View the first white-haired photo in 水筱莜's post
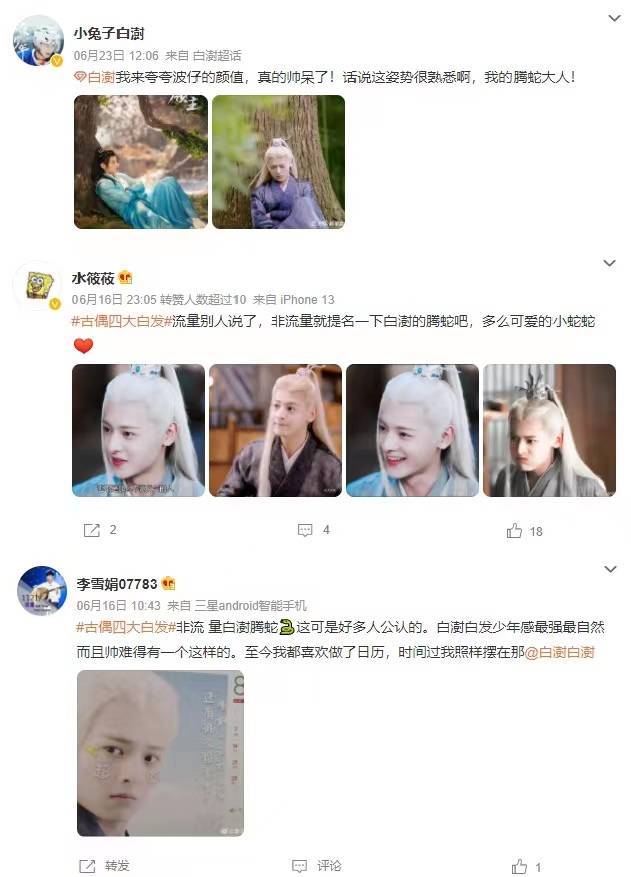Image resolution: width=631 pixels, height=877 pixels. 138,430
